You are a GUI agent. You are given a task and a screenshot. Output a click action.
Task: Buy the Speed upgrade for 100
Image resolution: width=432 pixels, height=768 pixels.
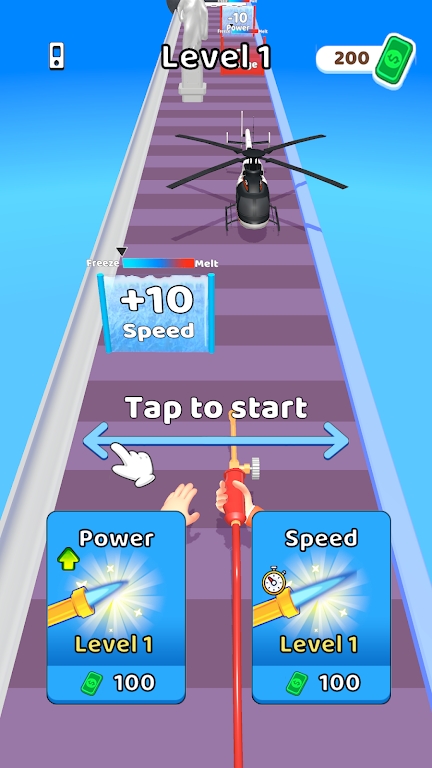pyautogui.click(x=321, y=607)
